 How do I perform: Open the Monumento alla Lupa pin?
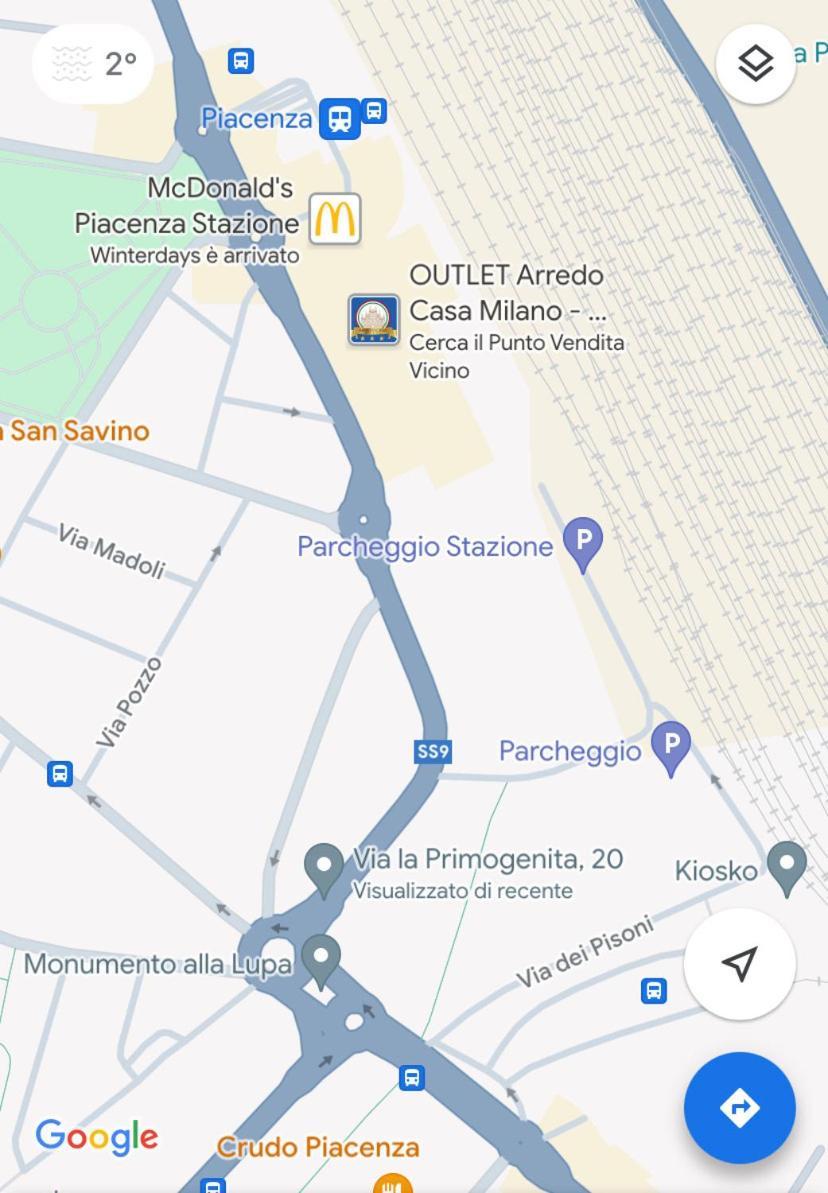[320, 957]
